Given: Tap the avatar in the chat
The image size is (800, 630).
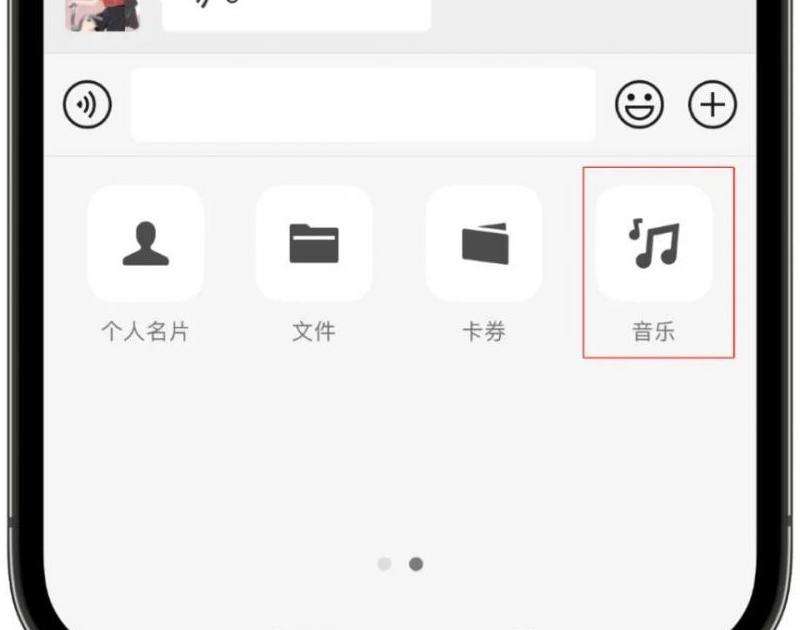Looking at the screenshot, I should (x=102, y=14).
